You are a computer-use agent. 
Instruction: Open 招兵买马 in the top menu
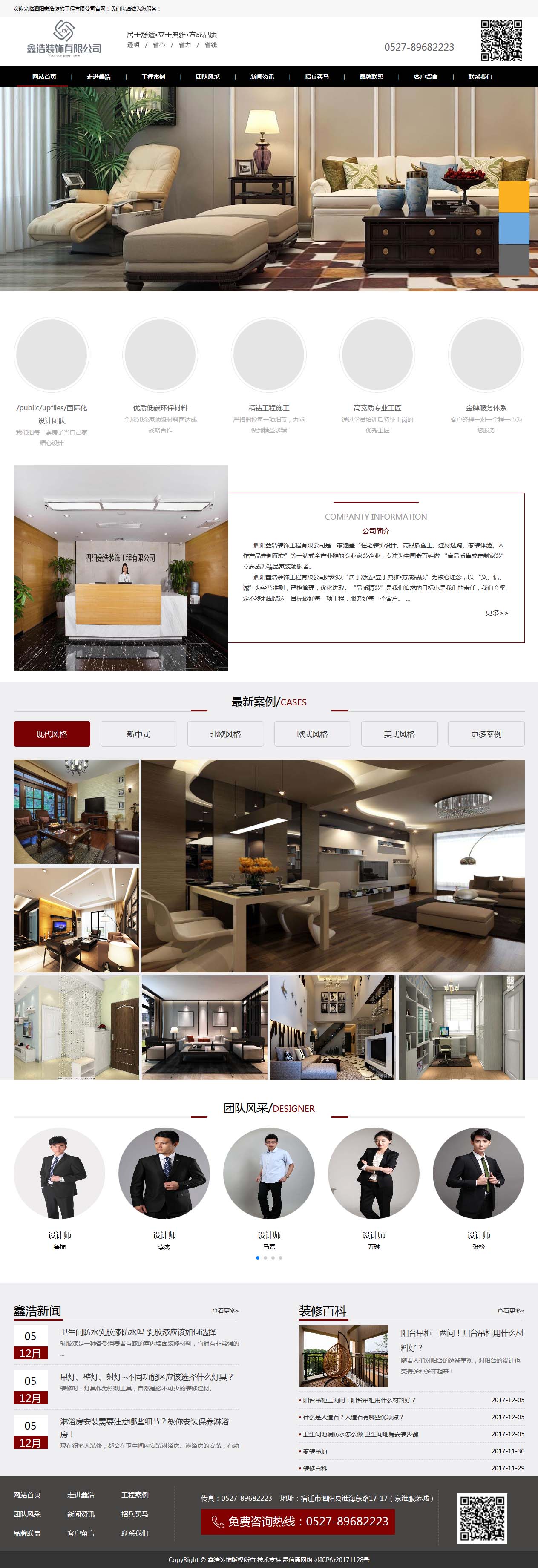pyautogui.click(x=316, y=77)
